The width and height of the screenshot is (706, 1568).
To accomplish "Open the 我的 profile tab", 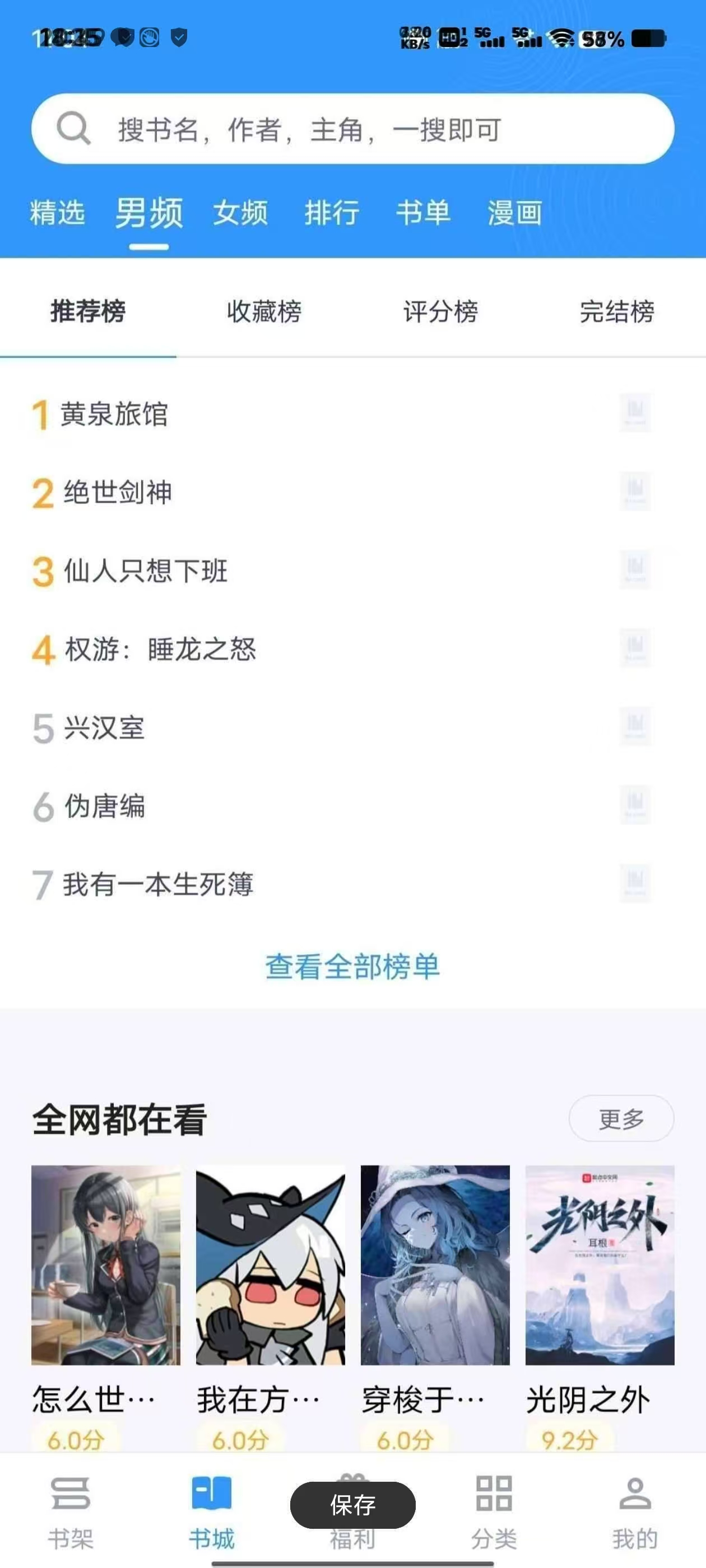I will 635,1511.
